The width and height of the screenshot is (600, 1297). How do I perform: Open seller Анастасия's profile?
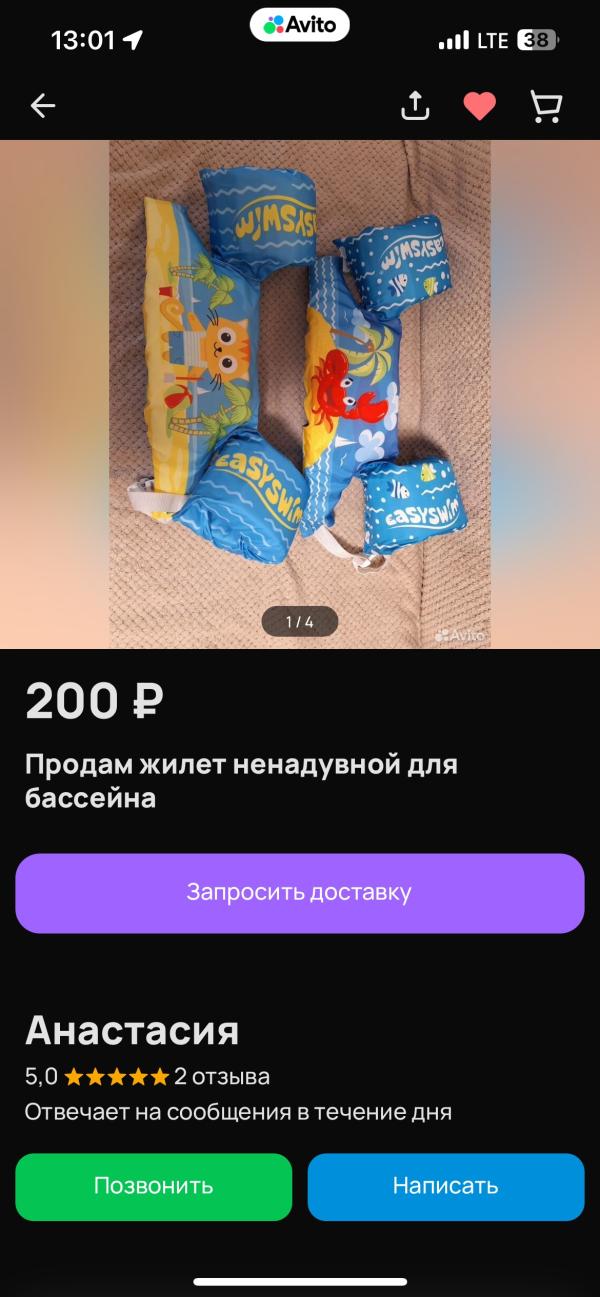[x=132, y=1030]
